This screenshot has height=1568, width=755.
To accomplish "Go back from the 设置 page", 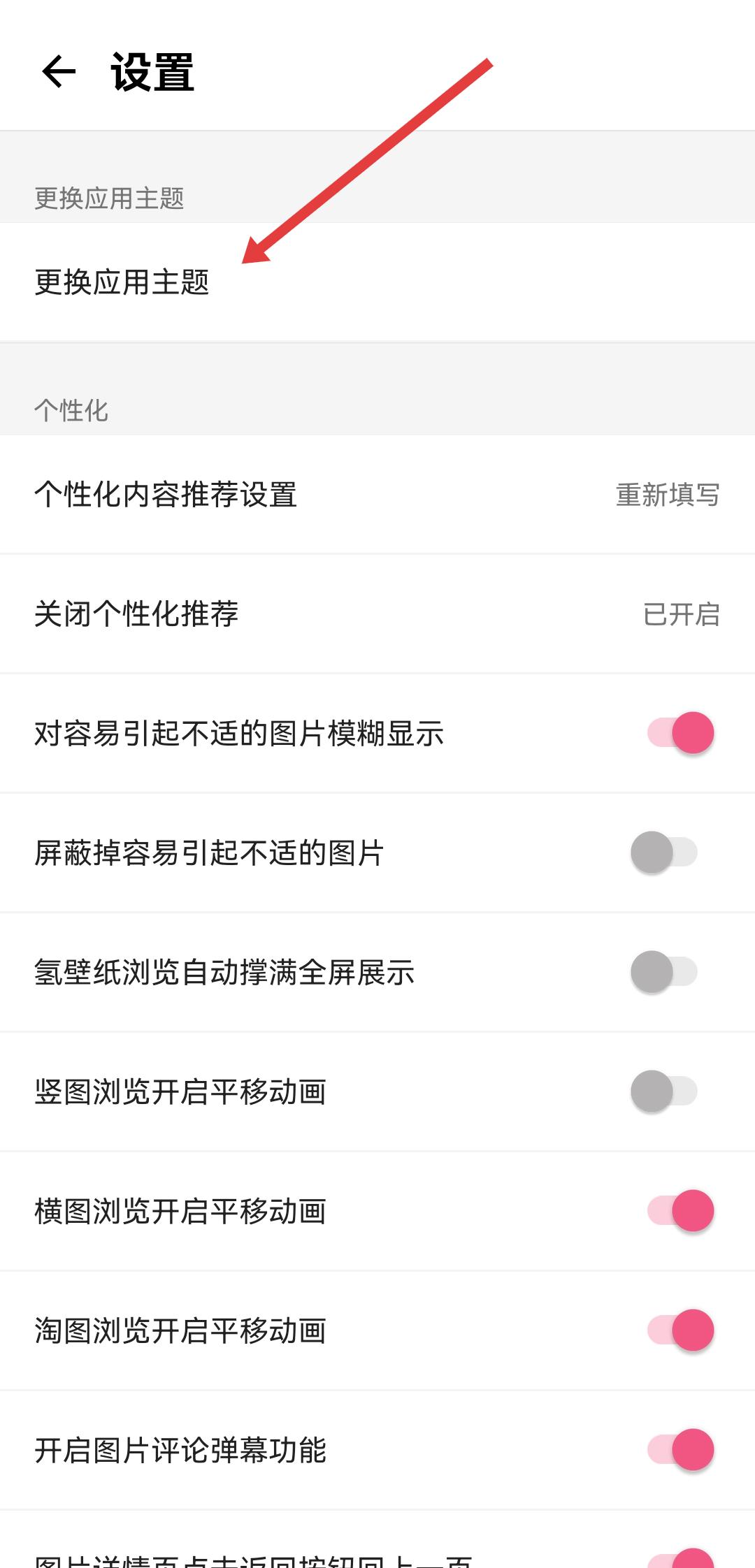I will click(x=59, y=71).
